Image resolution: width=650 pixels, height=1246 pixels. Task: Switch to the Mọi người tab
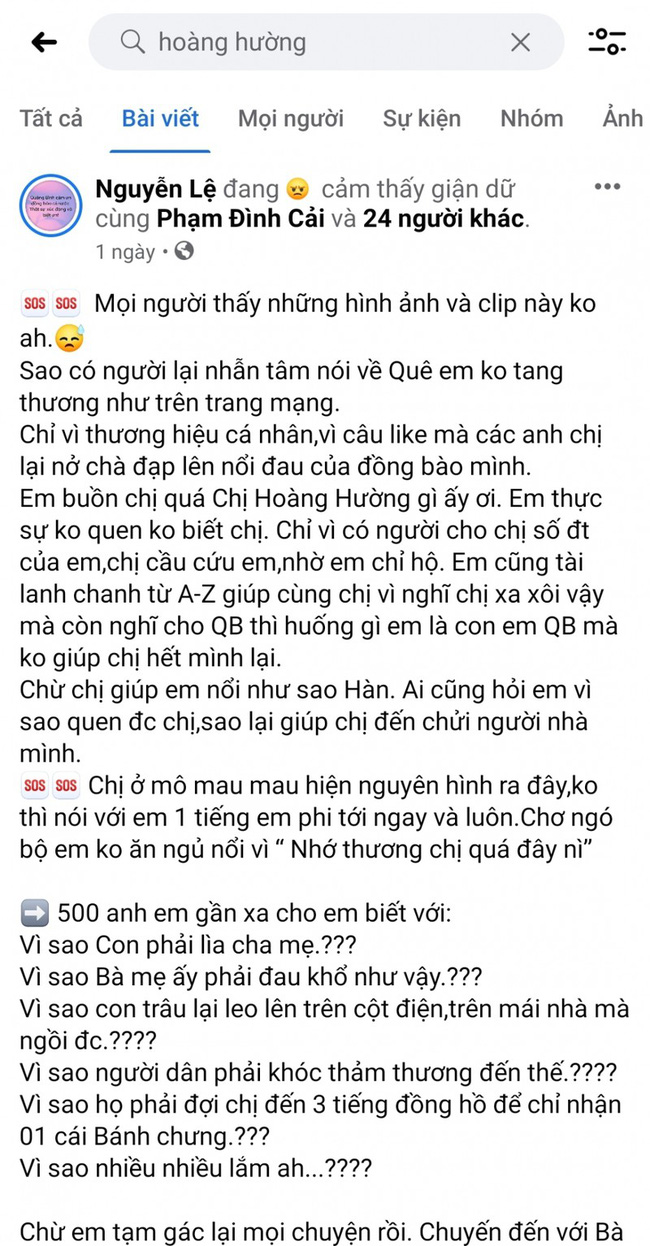tap(290, 118)
